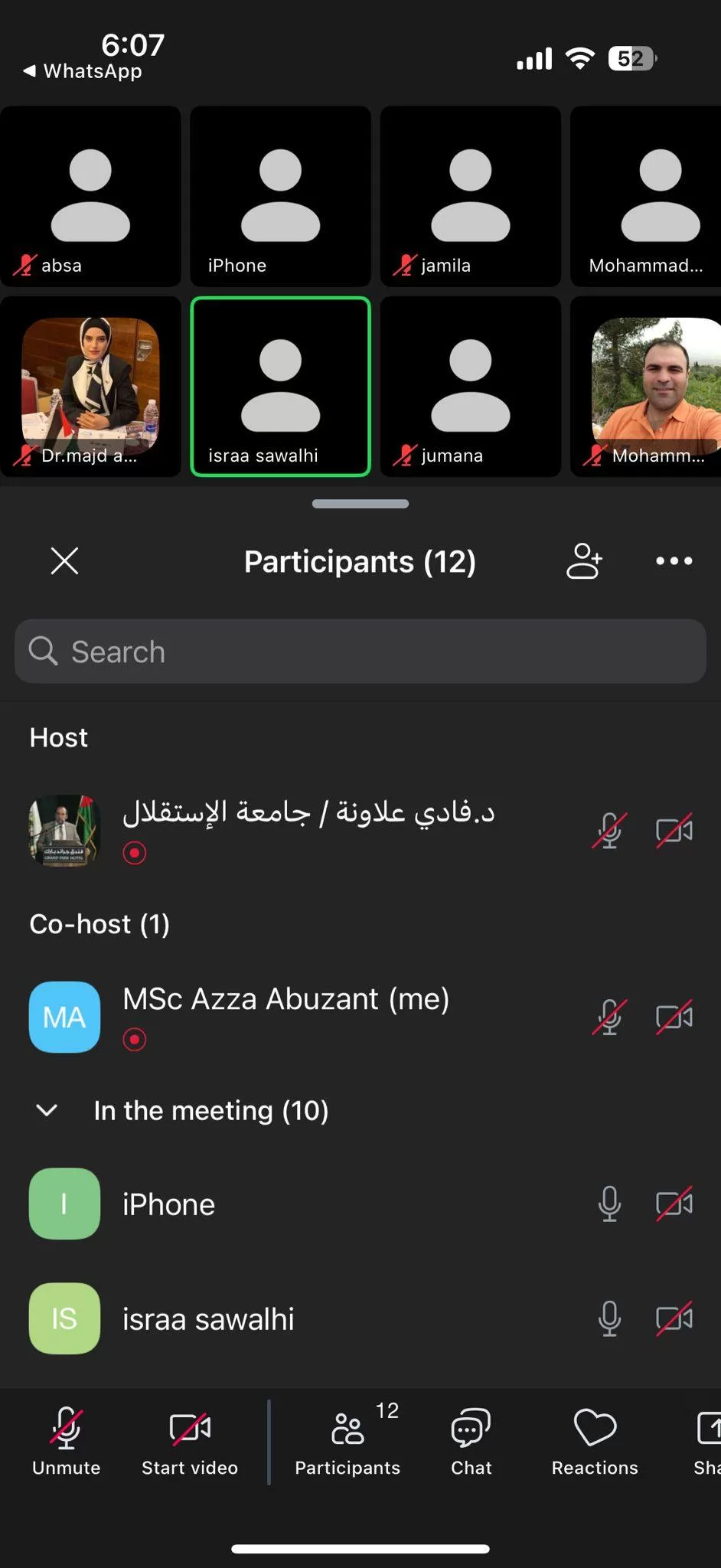Unmute your microphone
The width and height of the screenshot is (721, 1568).
pos(67,1441)
